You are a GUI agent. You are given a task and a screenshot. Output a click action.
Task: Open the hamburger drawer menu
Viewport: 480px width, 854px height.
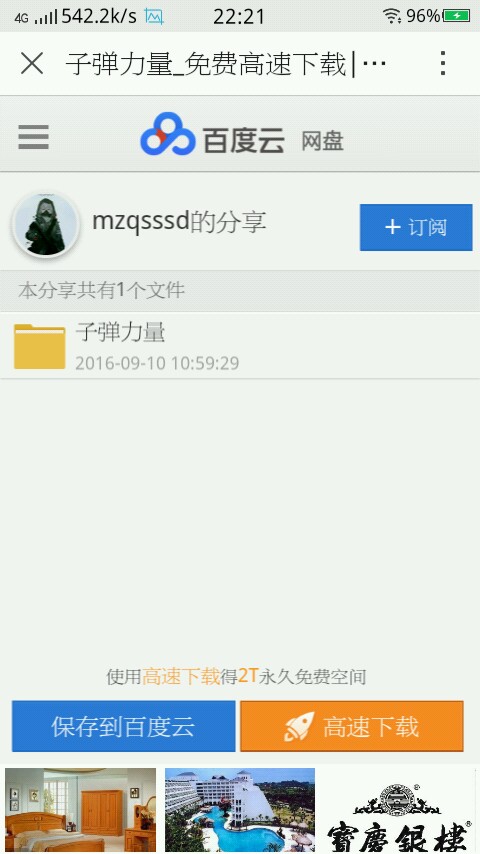(33, 137)
